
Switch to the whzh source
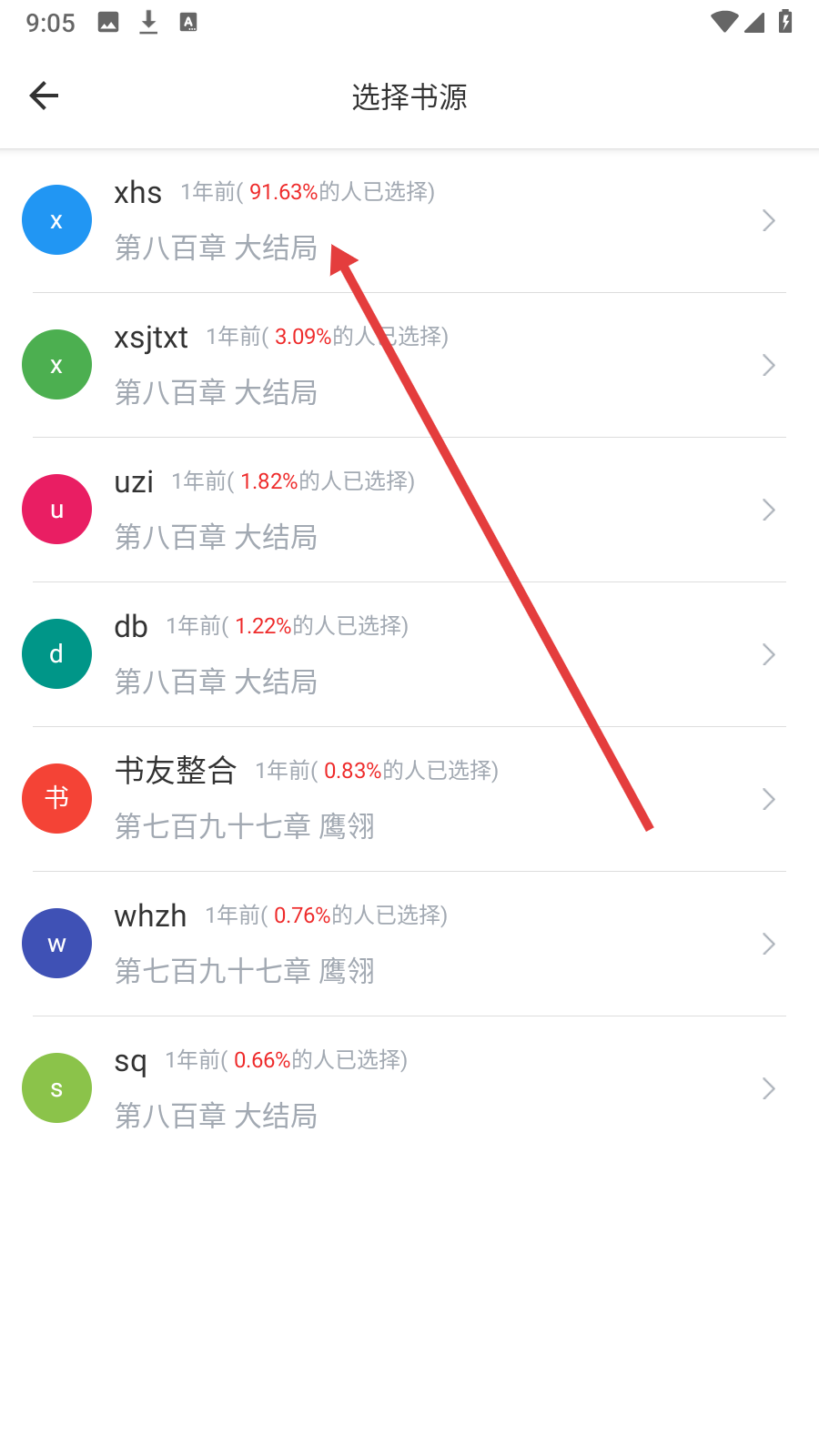point(409,944)
